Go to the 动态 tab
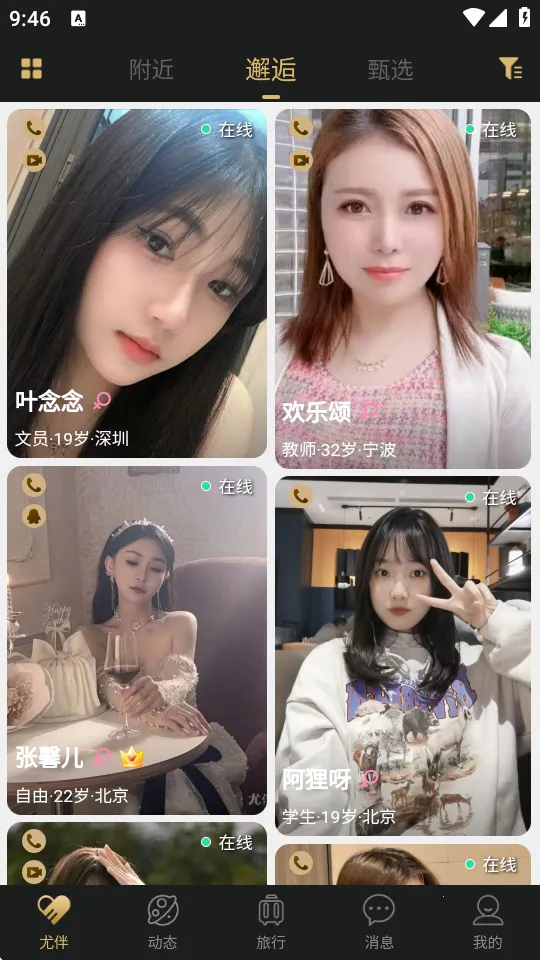 [162, 922]
